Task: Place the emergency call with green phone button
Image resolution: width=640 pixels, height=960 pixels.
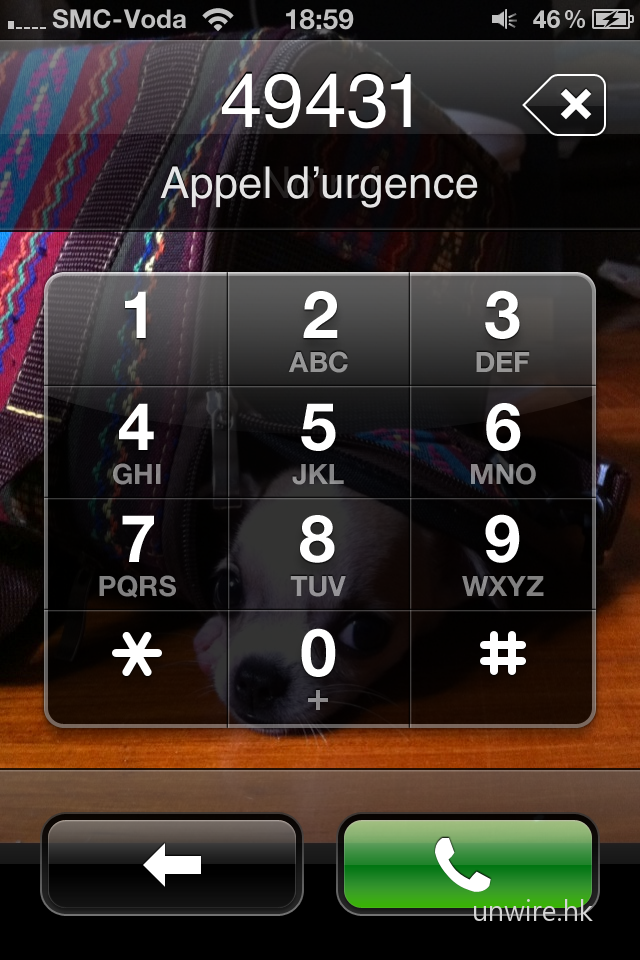Action: (467, 865)
